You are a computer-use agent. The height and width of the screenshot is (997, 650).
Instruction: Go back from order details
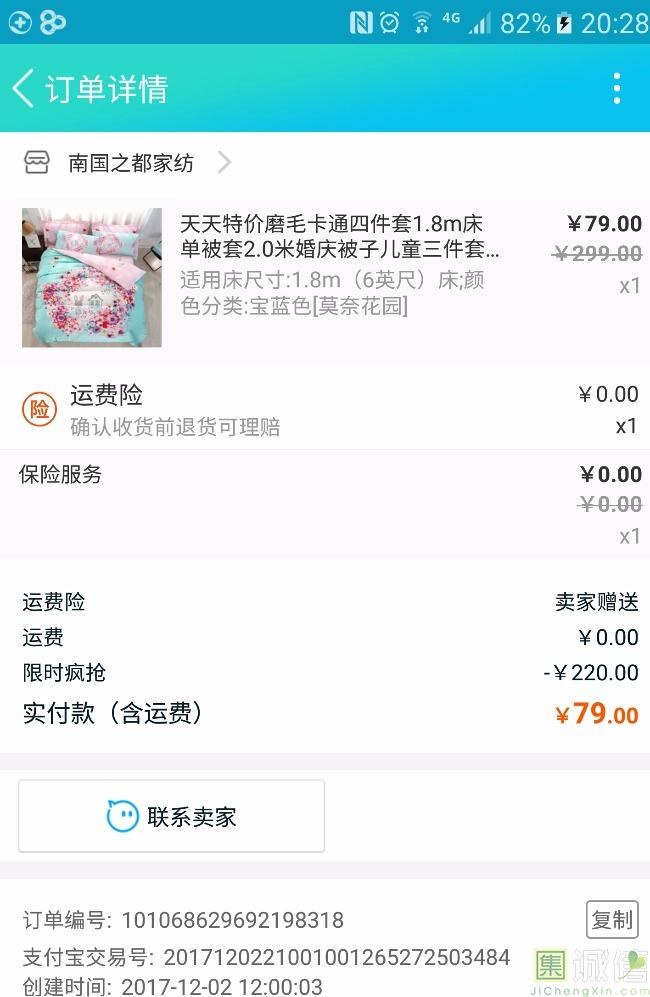(x=24, y=89)
